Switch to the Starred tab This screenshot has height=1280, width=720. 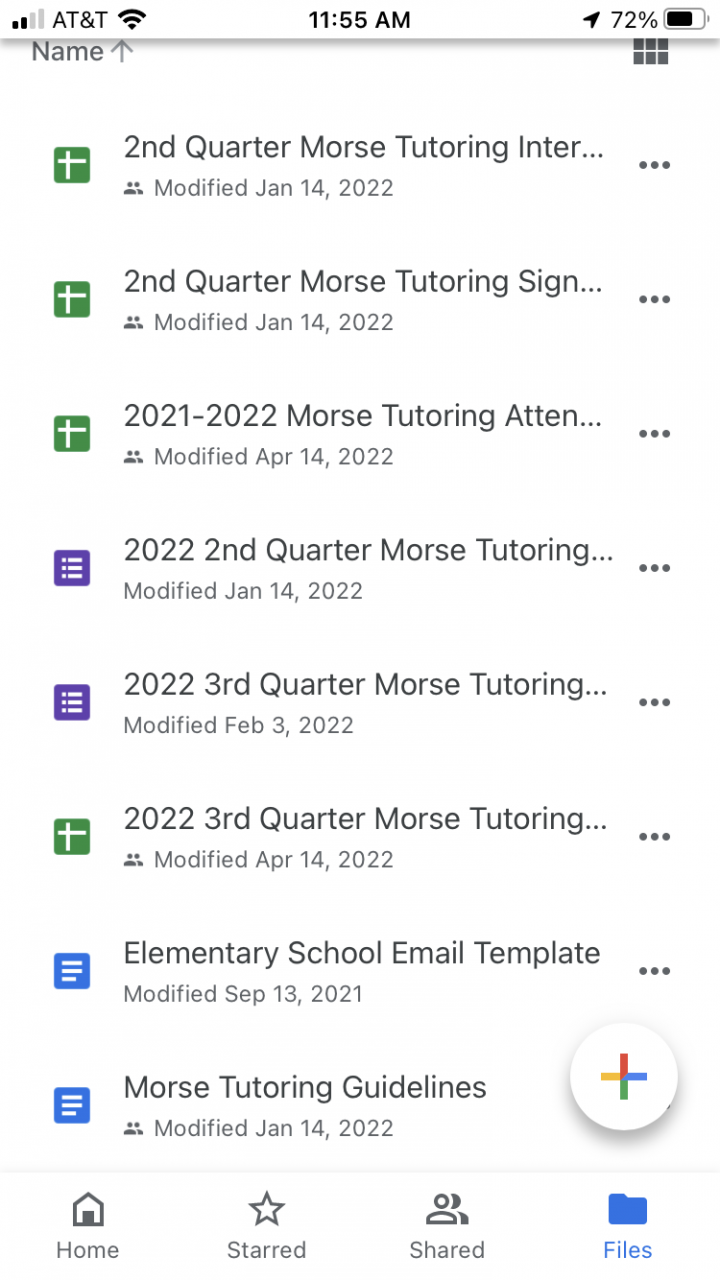266,1226
